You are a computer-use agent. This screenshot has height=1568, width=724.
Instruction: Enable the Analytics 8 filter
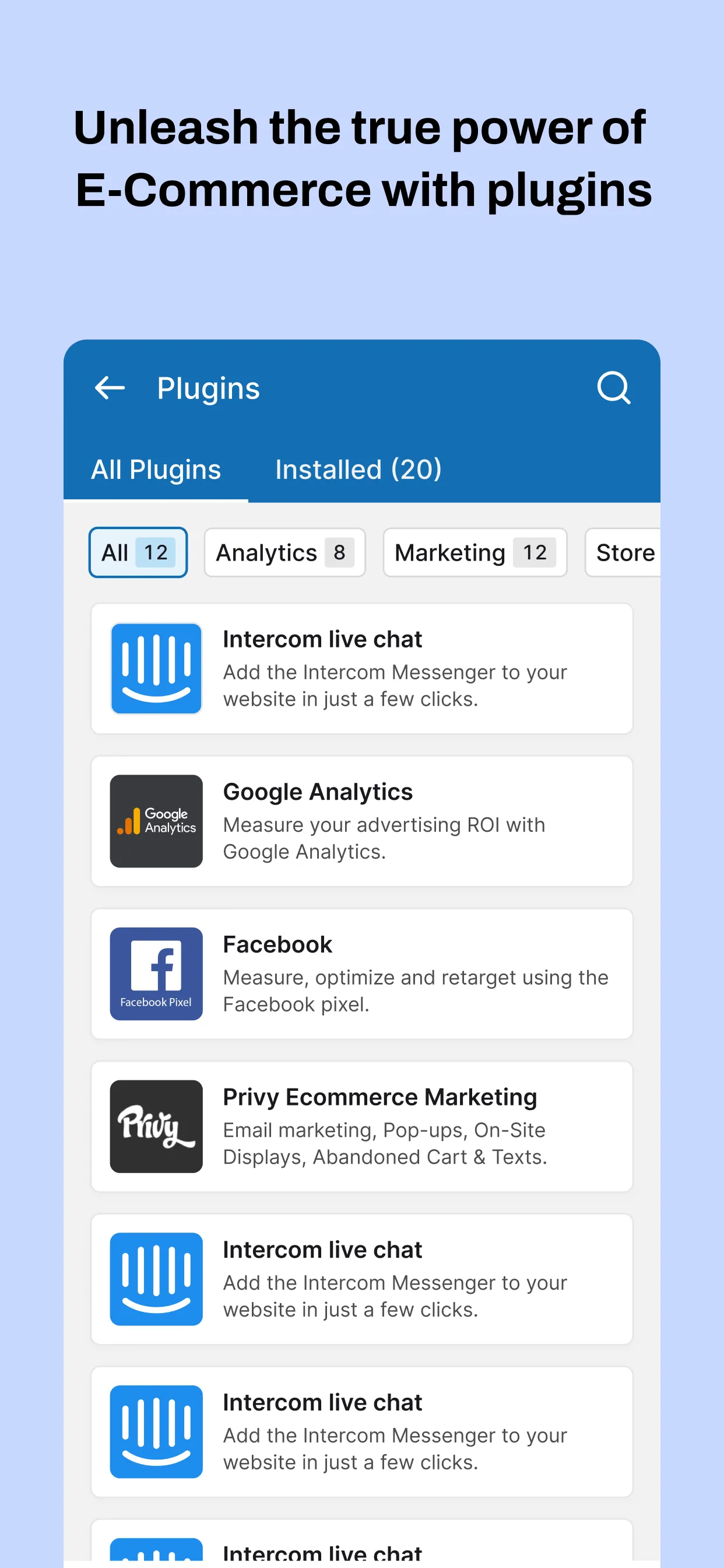(283, 552)
